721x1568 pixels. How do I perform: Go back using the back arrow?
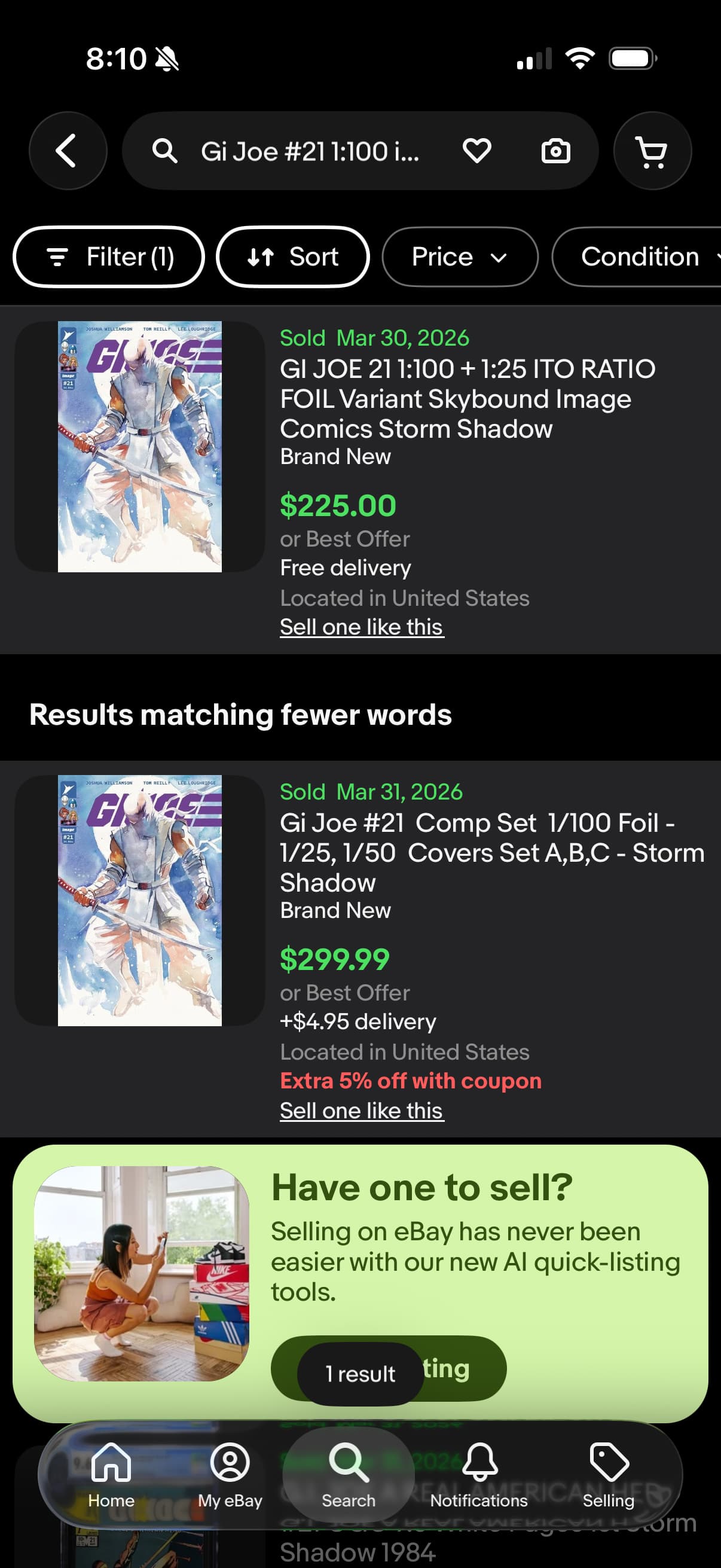(68, 150)
